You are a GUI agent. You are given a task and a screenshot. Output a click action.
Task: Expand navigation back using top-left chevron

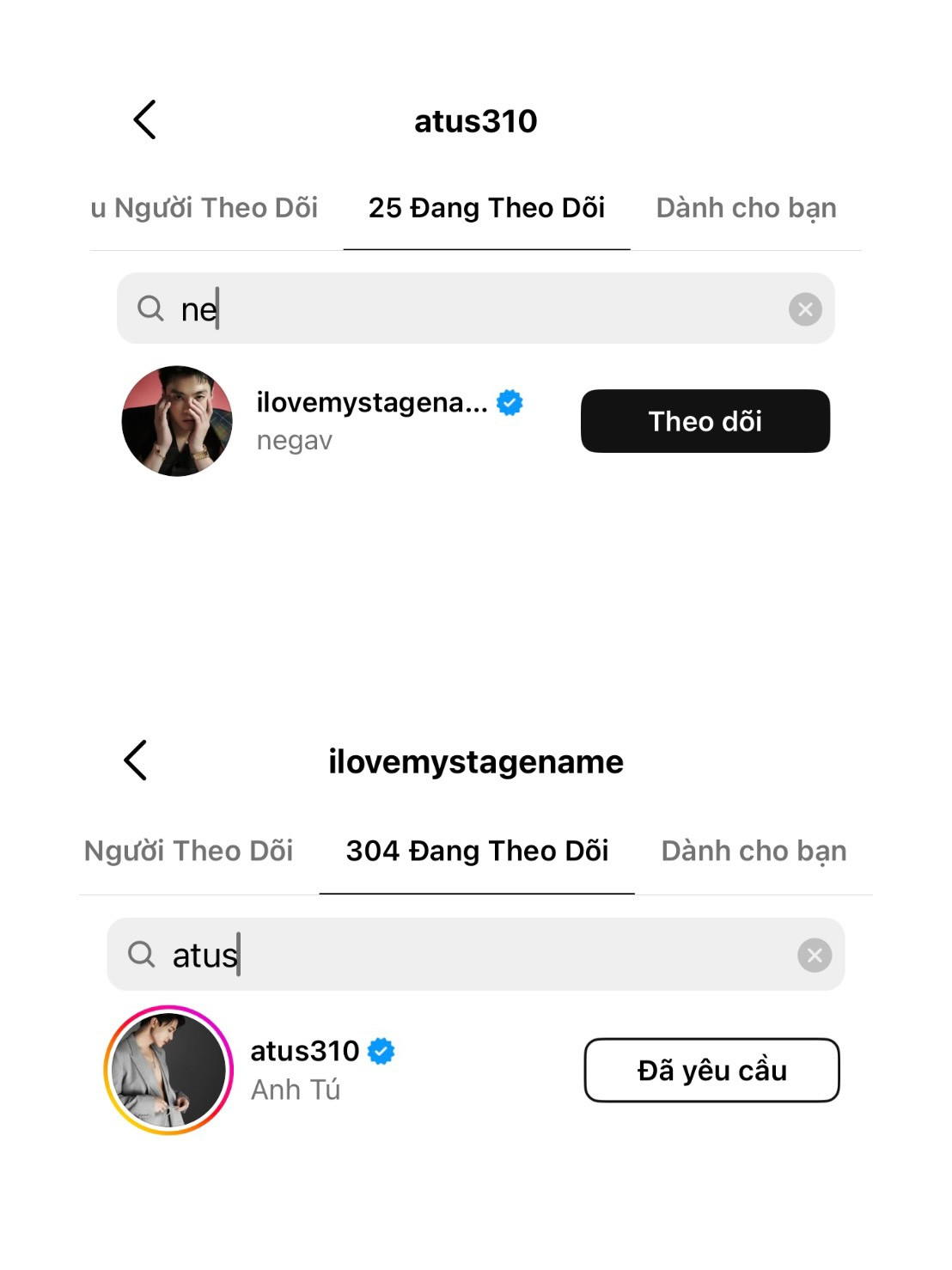(144, 119)
